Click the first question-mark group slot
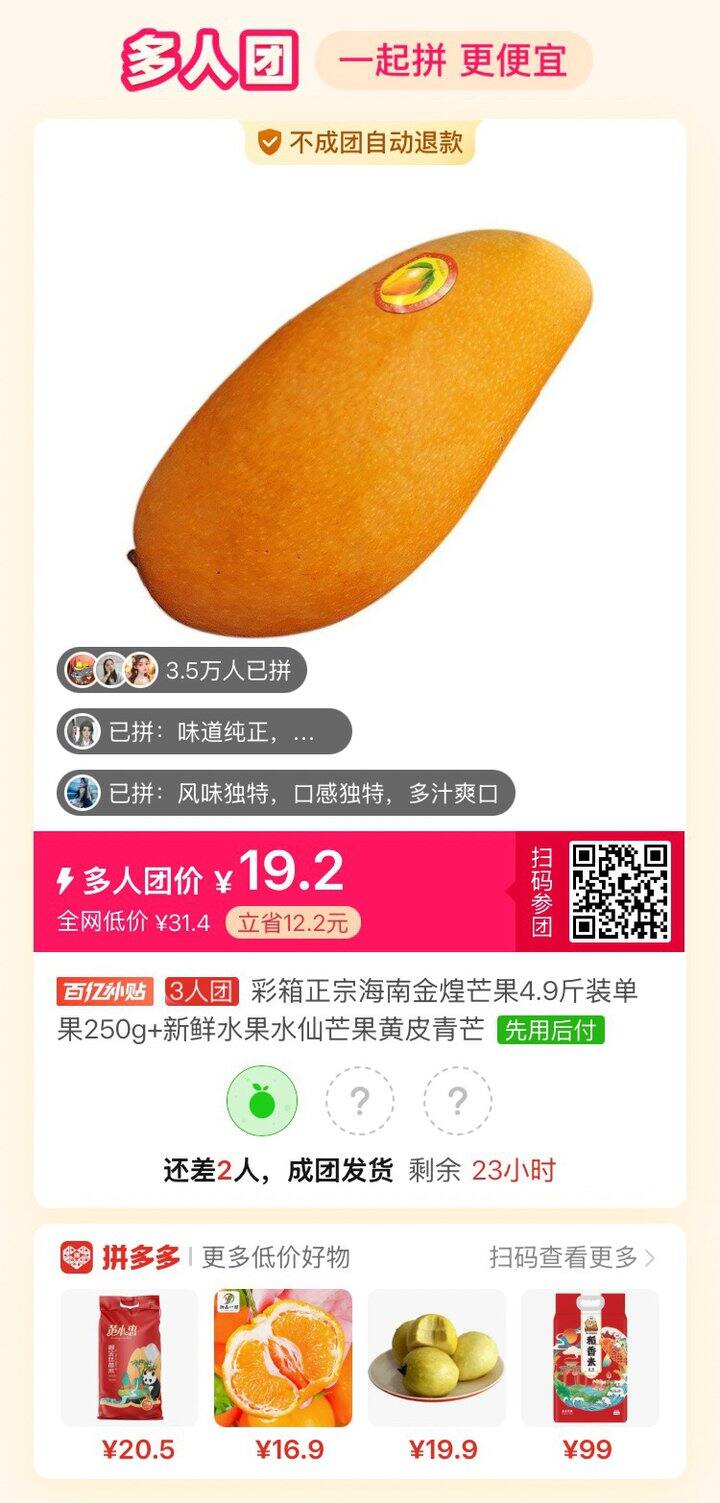Image resolution: width=720 pixels, height=1503 pixels. click(x=360, y=1100)
